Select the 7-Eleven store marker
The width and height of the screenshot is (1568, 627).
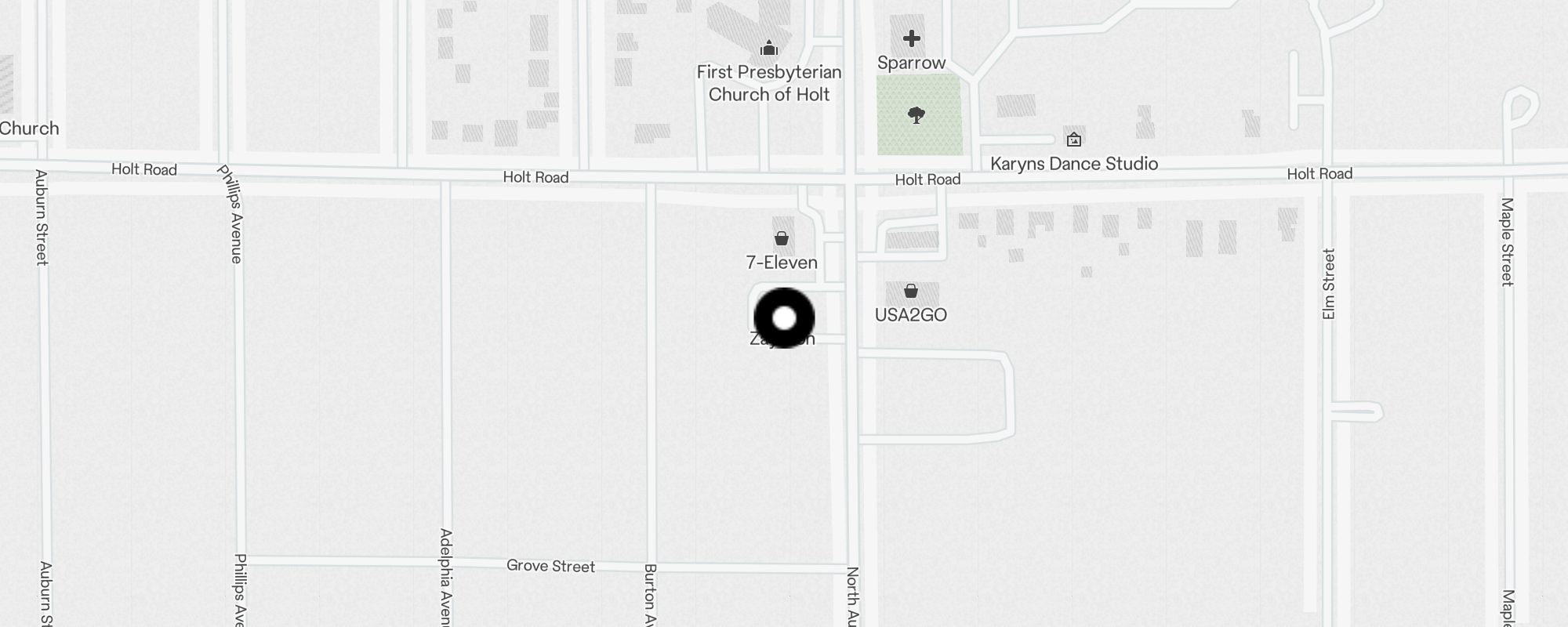(x=782, y=238)
